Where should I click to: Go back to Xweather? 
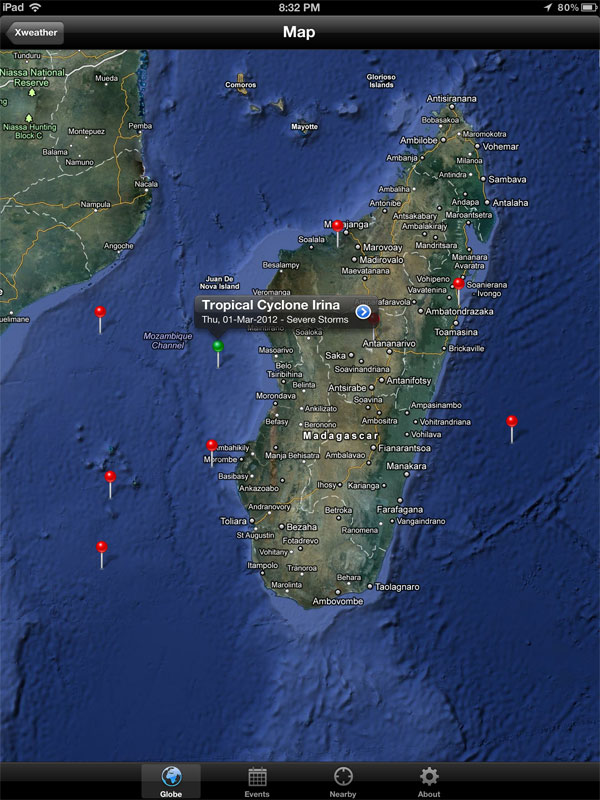[x=34, y=32]
